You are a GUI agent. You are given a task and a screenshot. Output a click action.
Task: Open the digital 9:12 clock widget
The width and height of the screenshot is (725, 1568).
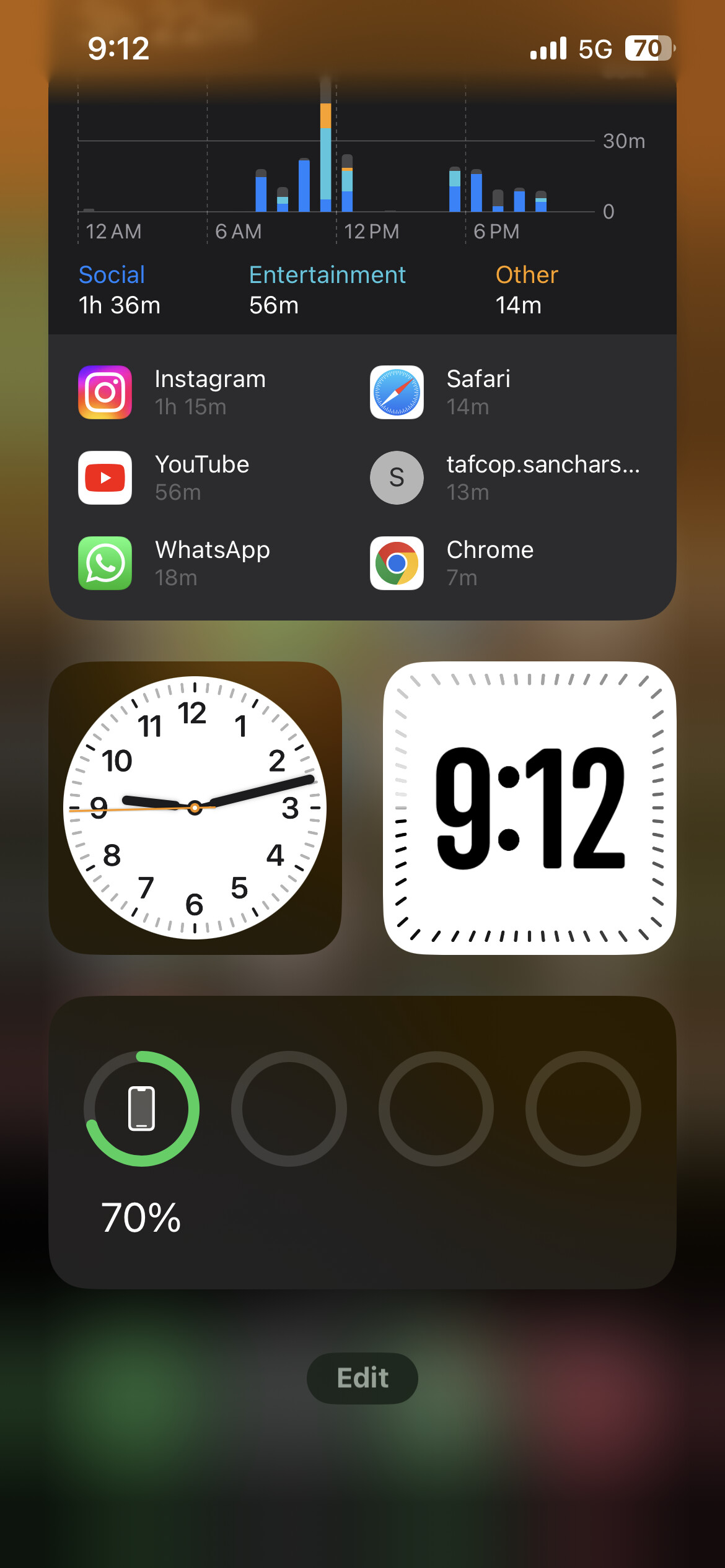click(530, 808)
